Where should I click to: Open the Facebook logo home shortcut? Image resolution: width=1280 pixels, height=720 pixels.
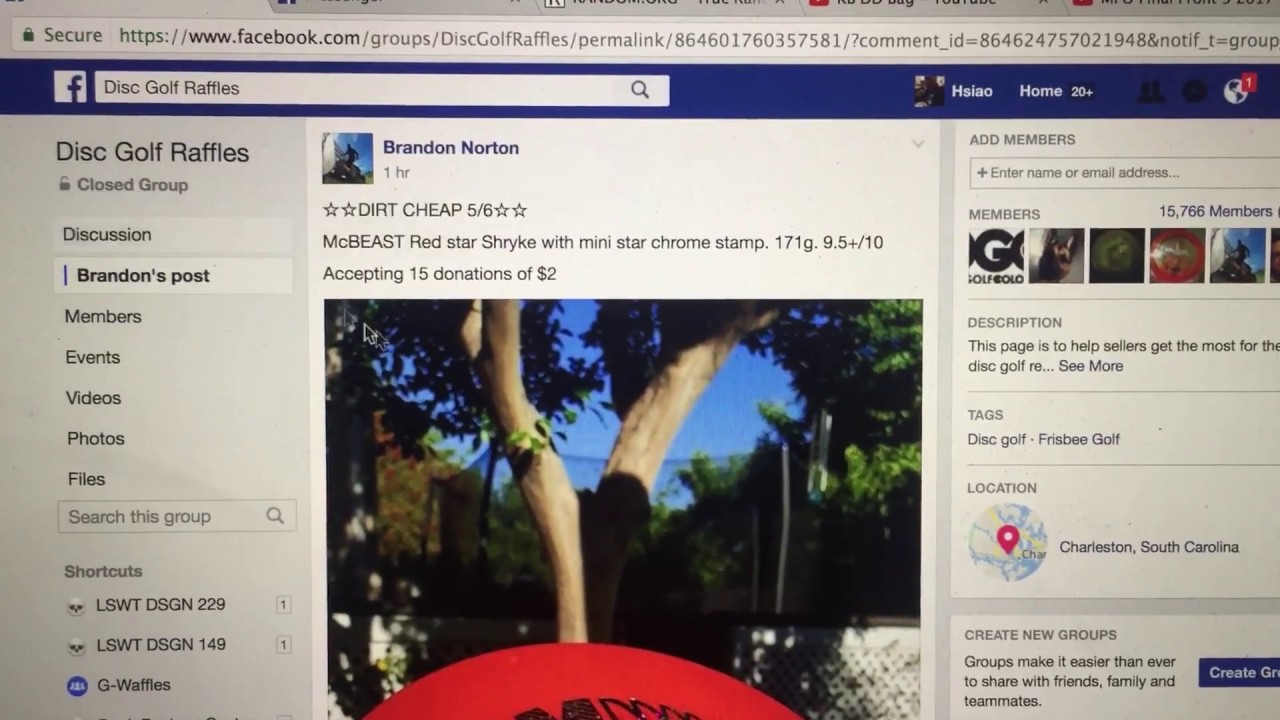tap(70, 88)
